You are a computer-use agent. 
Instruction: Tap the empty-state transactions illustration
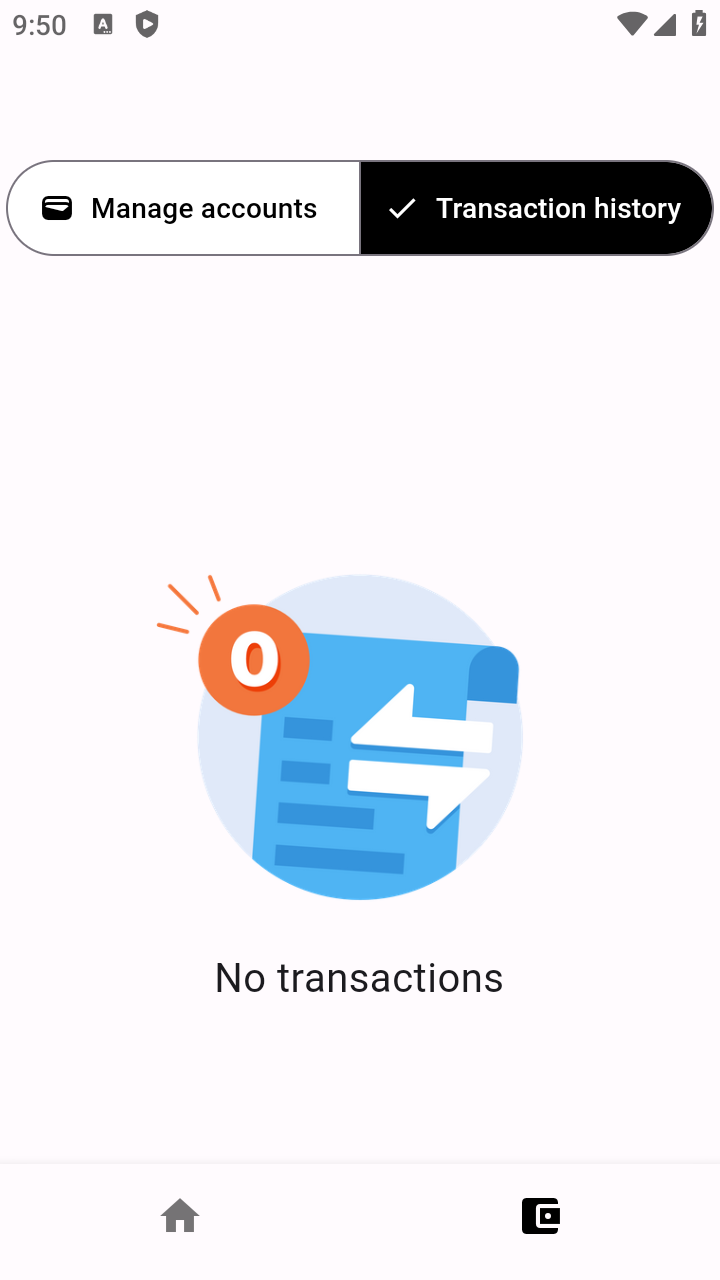[x=360, y=737]
